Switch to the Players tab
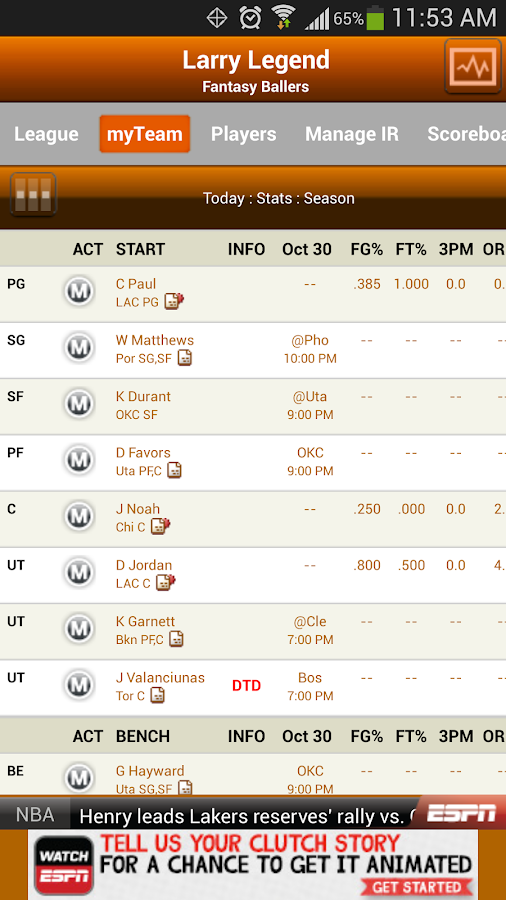506x900 pixels. pyautogui.click(x=243, y=134)
